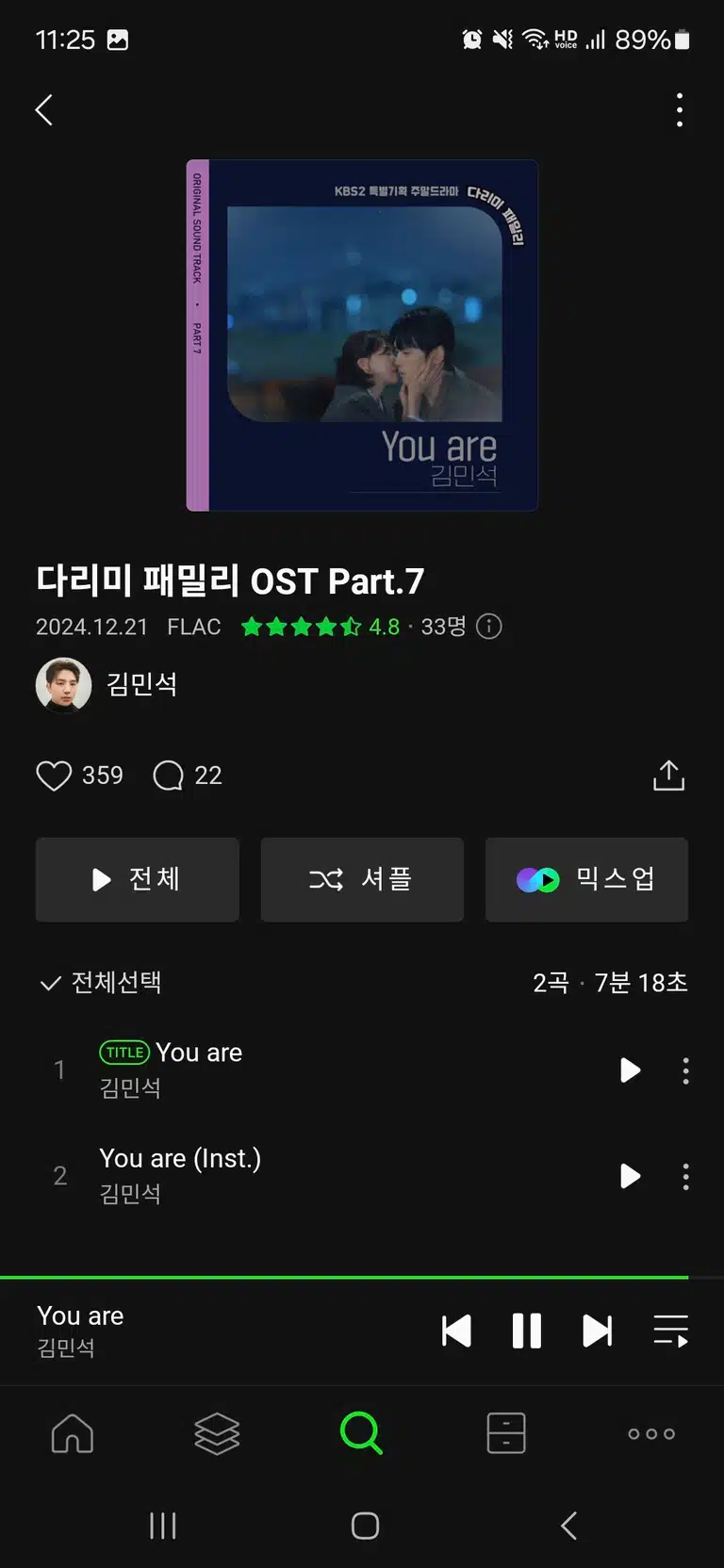The image size is (724, 1568).
Task: Pause the current song in mini player
Action: pyautogui.click(x=527, y=1331)
